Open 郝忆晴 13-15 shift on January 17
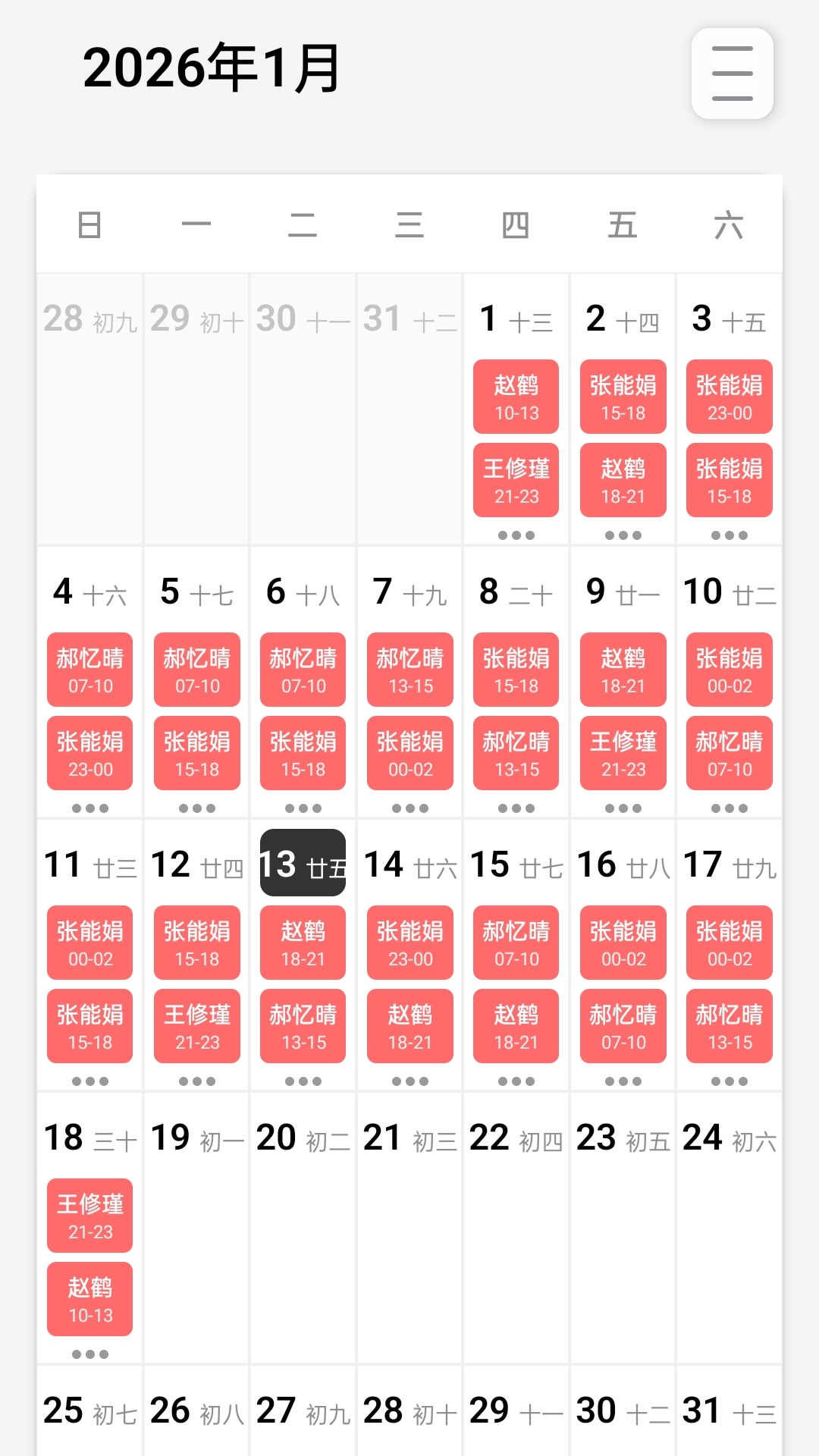Viewport: 819px width, 1456px height. click(x=729, y=1026)
